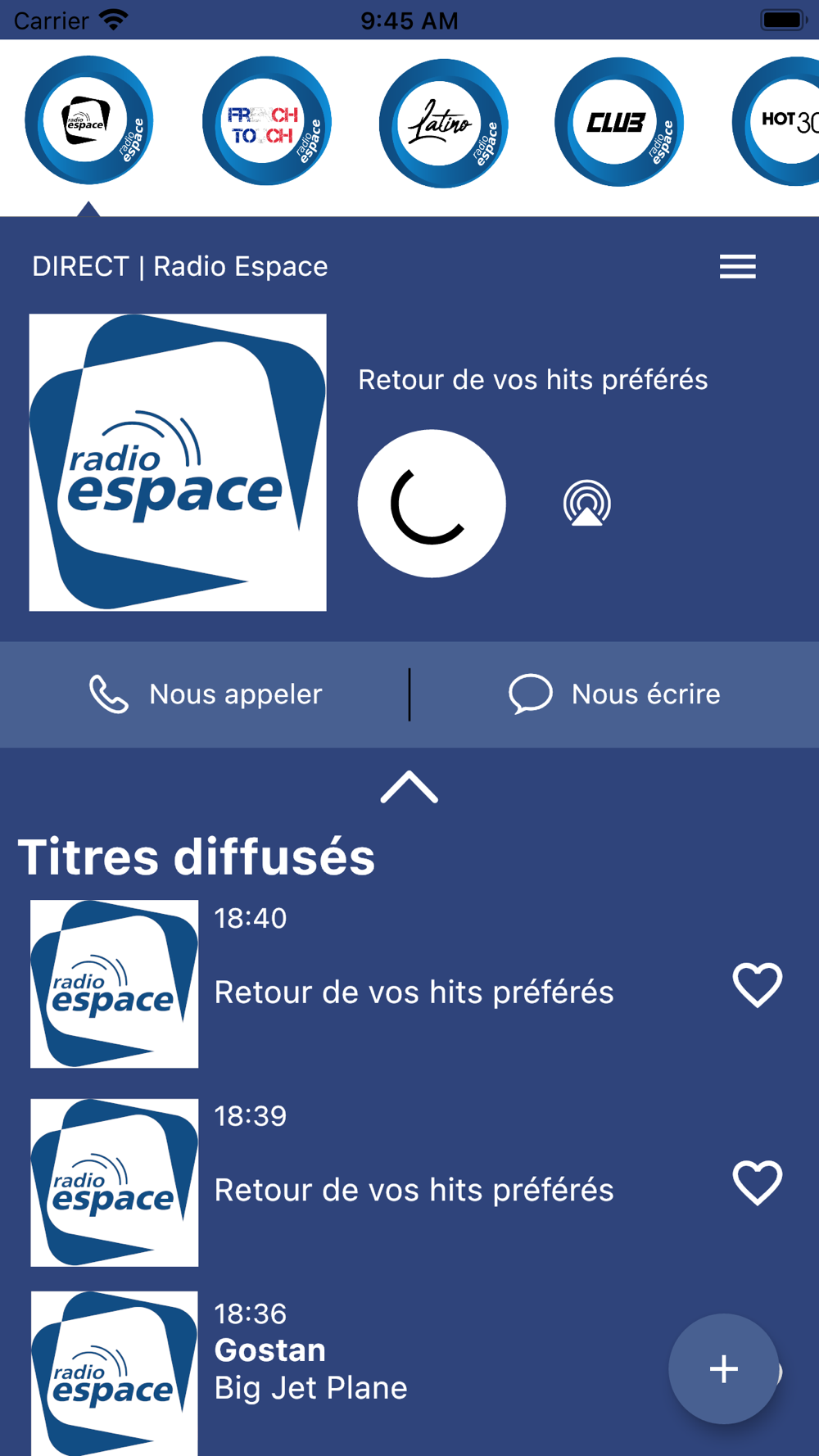
Task: Like the 18:39 track entry
Action: tap(757, 1182)
